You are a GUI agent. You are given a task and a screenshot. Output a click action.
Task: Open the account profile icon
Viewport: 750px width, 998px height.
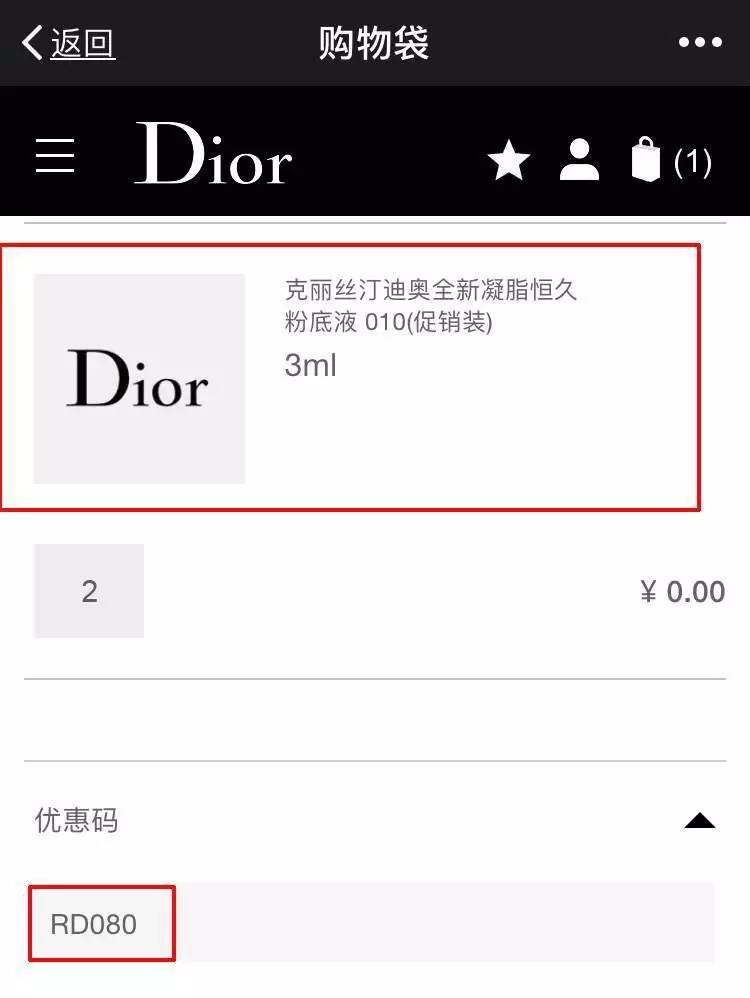tap(579, 160)
